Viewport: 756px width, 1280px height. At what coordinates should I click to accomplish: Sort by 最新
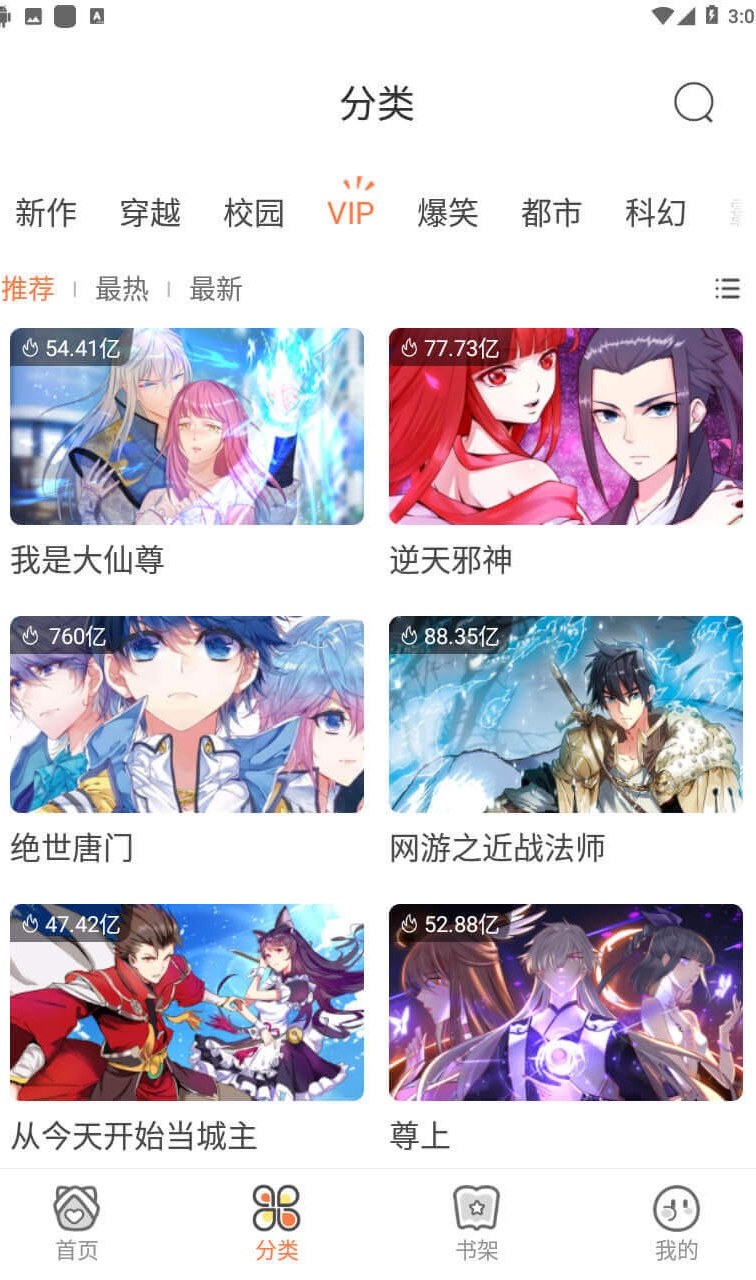(x=216, y=289)
